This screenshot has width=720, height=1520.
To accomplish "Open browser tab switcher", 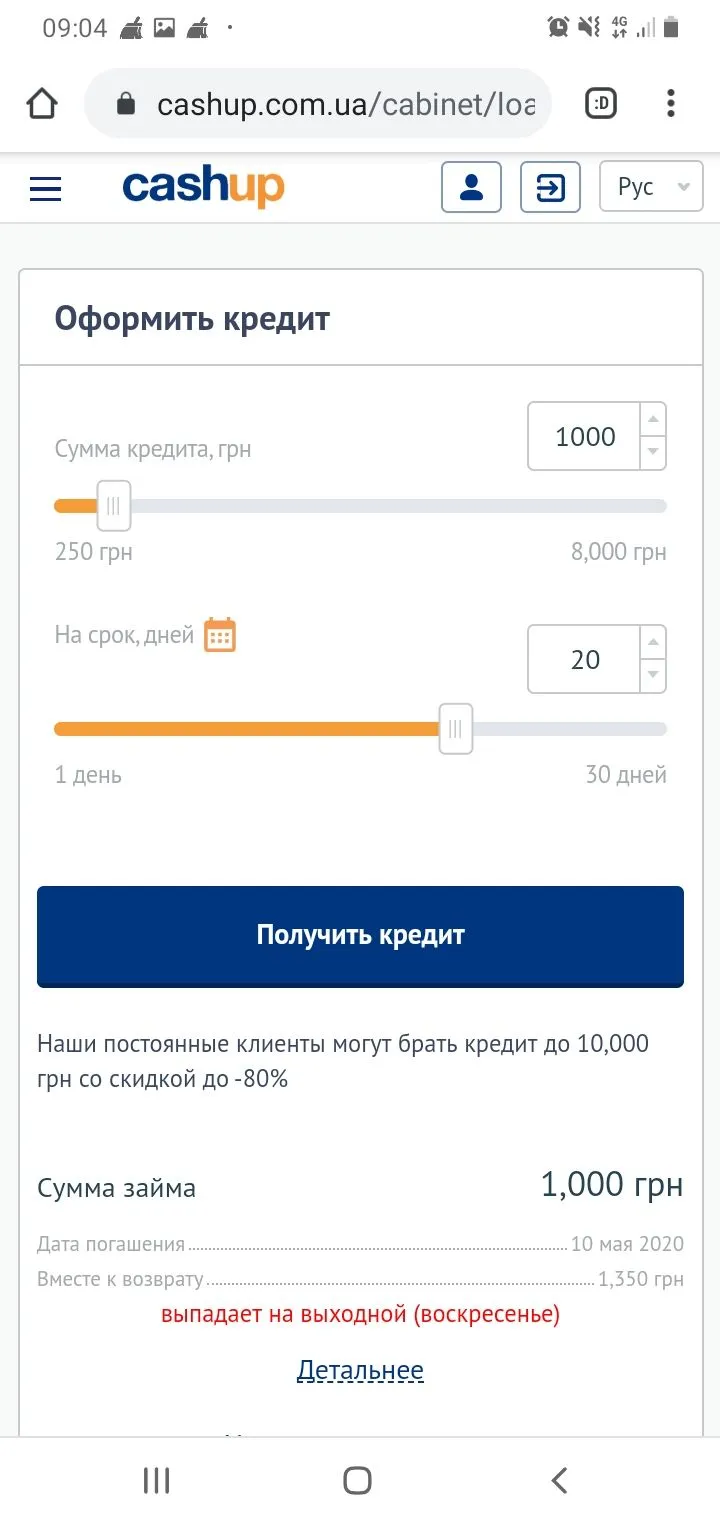I will pyautogui.click(x=601, y=104).
